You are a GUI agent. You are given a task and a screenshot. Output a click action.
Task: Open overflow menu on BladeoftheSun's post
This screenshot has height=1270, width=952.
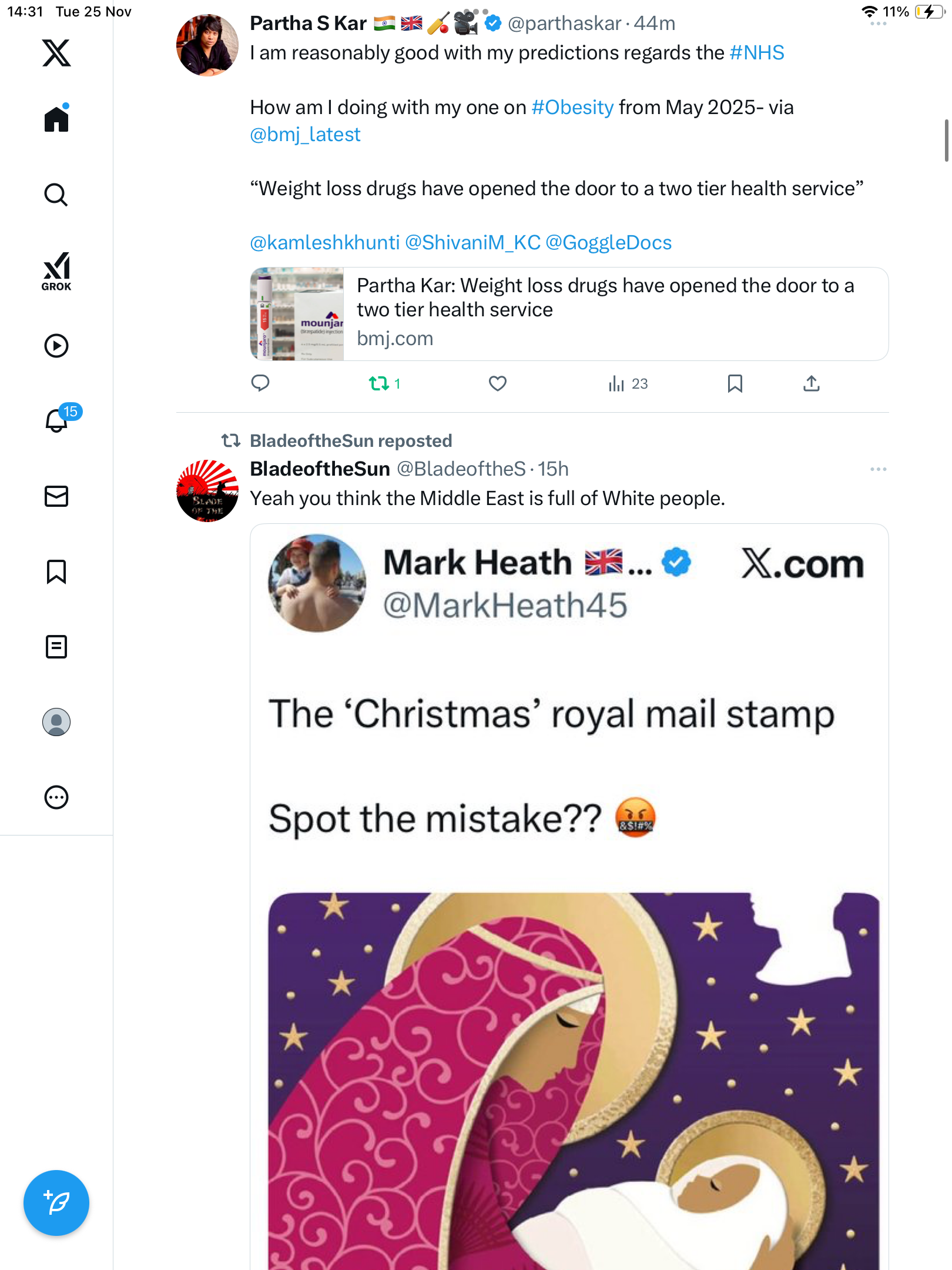pyautogui.click(x=878, y=469)
